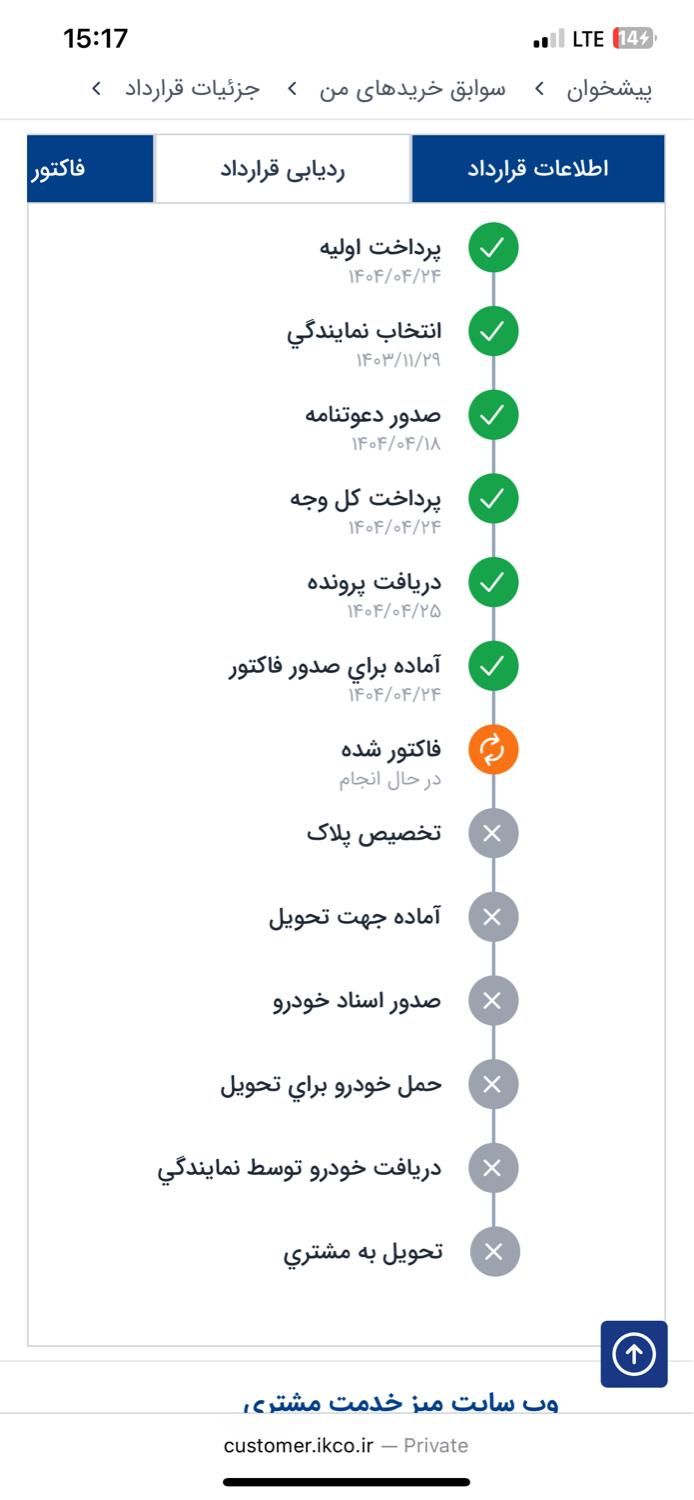This screenshot has height=1500, width=694.
Task: Switch to the اطلاعات قرارداد tab
Action: [x=538, y=169]
